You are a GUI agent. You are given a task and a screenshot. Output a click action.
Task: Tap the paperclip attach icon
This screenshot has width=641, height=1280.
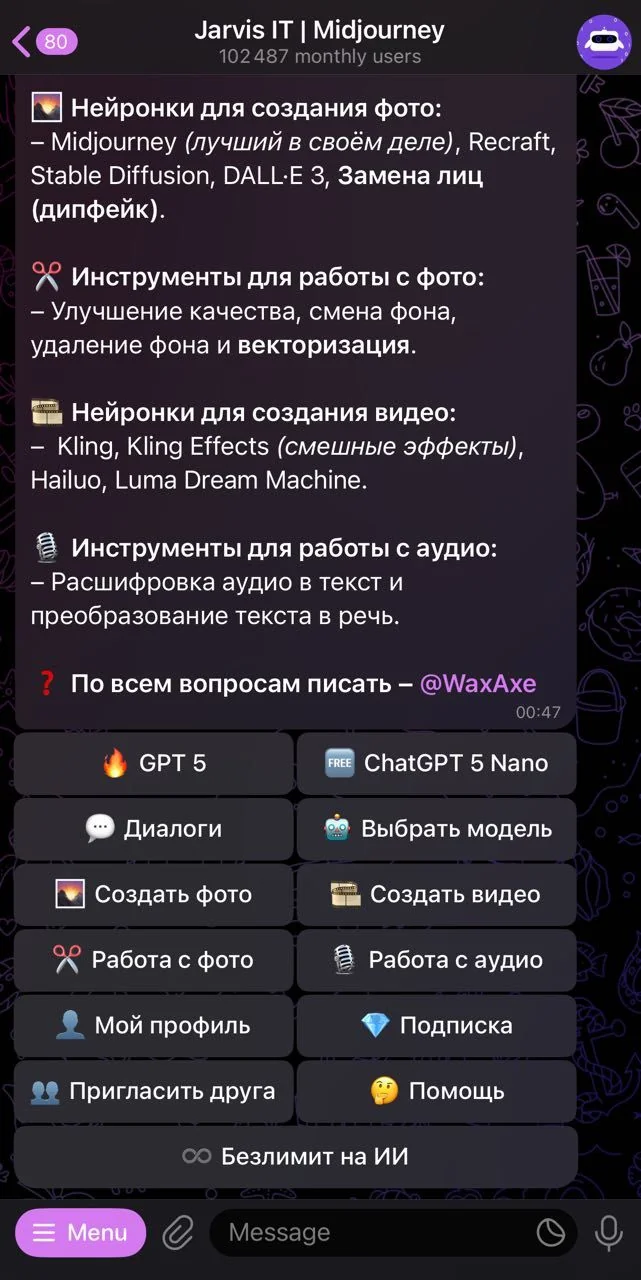coord(178,1233)
